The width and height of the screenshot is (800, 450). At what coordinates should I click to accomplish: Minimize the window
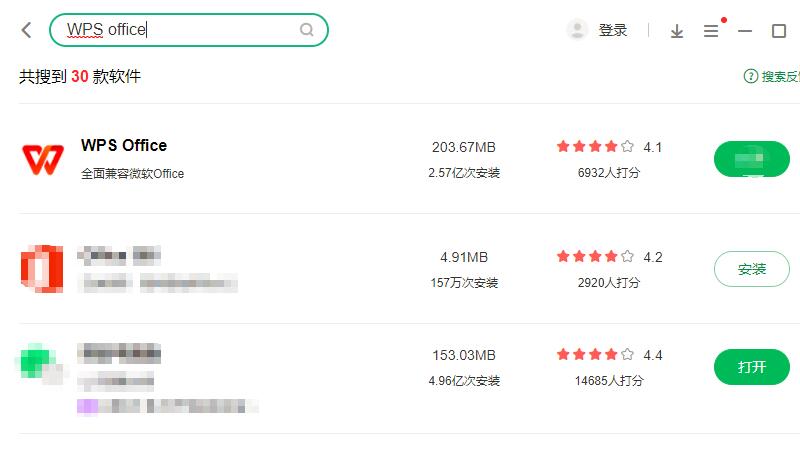coord(745,31)
